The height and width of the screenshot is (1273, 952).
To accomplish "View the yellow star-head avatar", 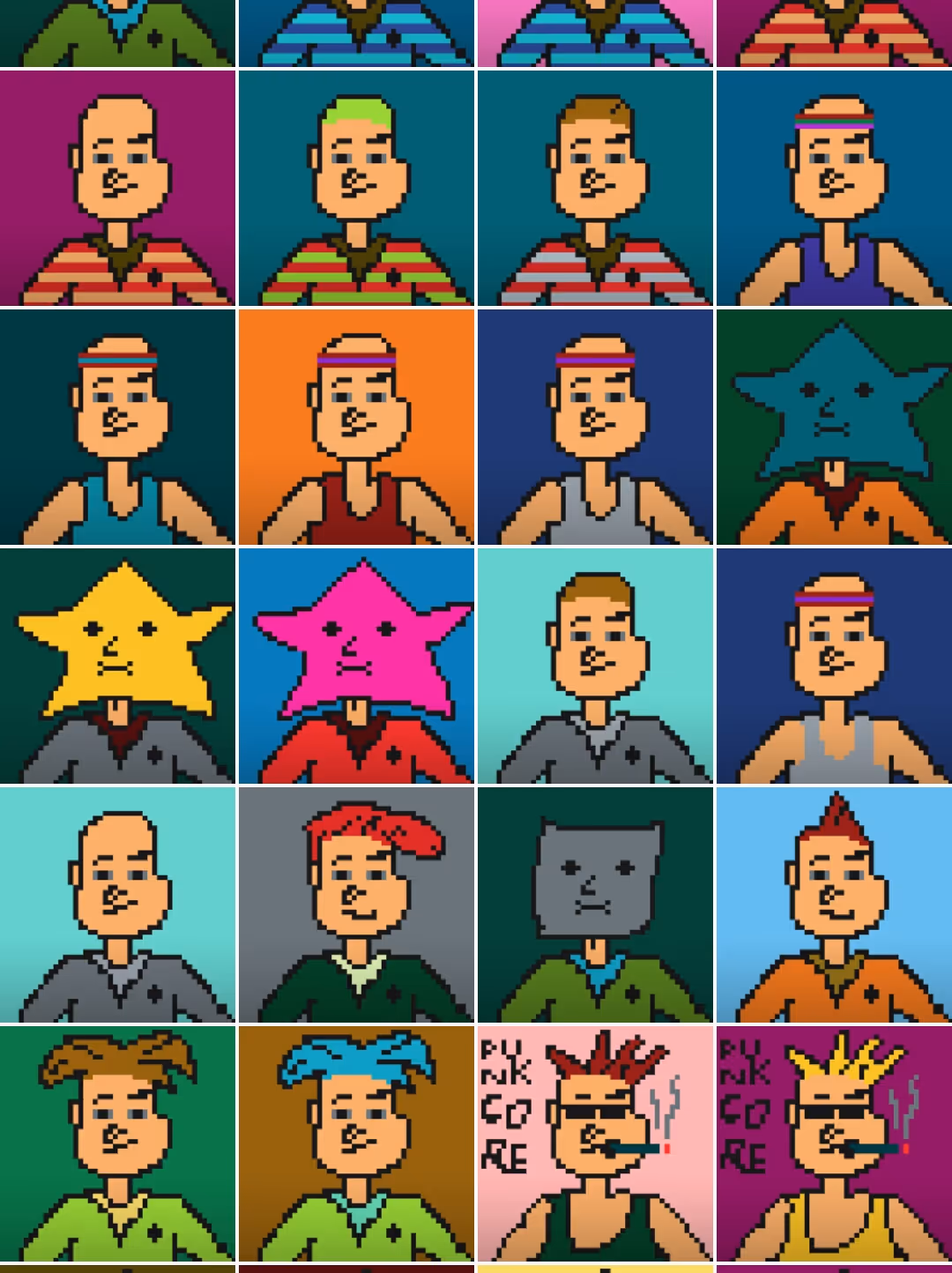I will tap(117, 666).
